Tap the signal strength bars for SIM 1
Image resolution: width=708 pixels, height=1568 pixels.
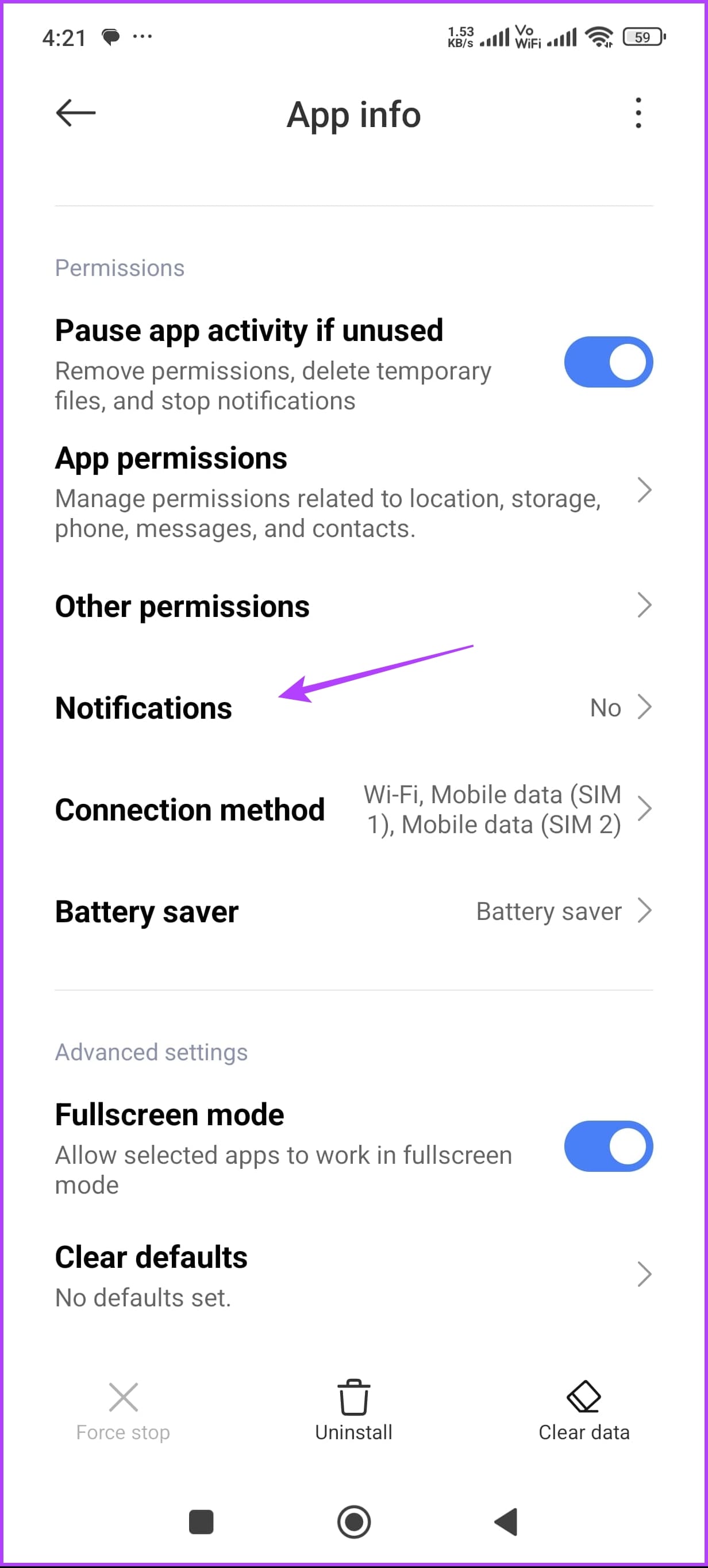(x=492, y=38)
